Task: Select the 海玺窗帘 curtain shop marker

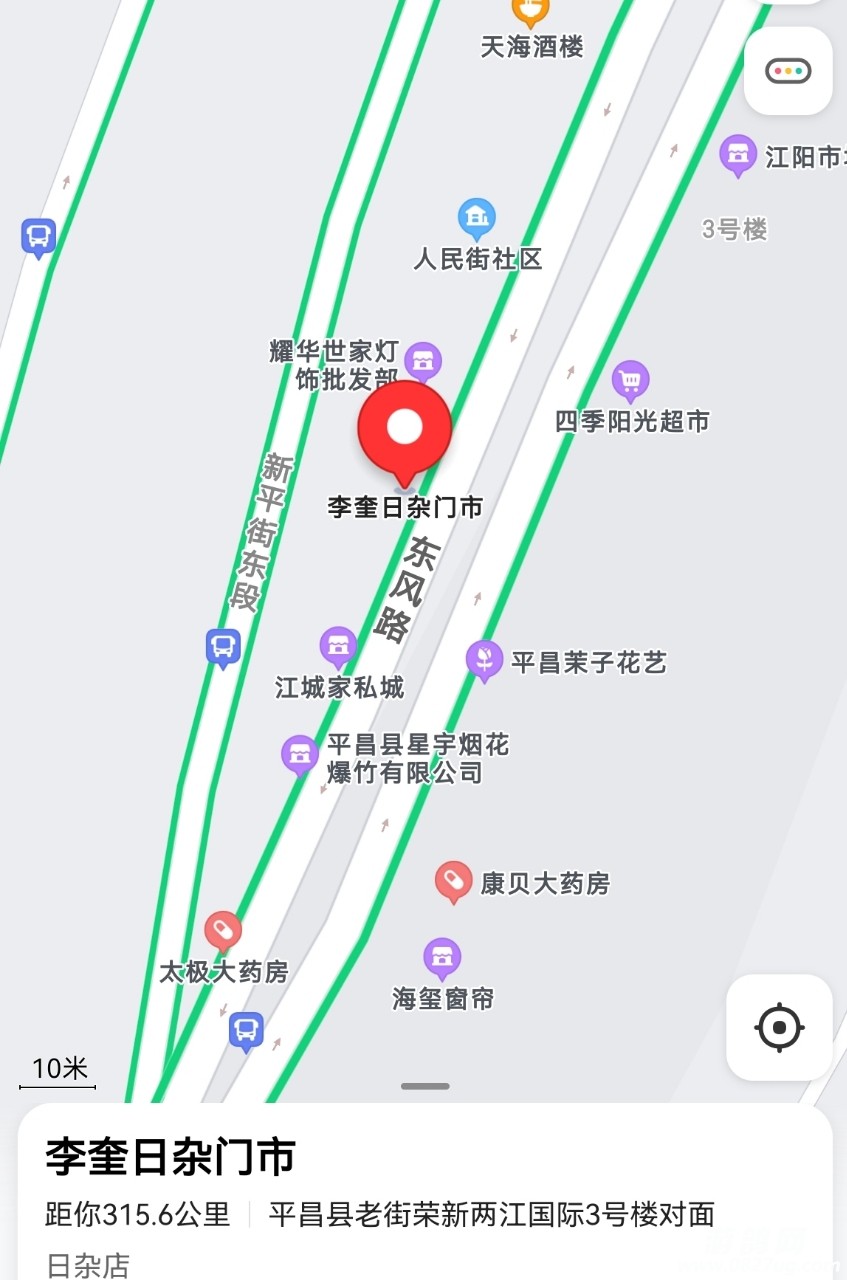Action: (x=442, y=958)
